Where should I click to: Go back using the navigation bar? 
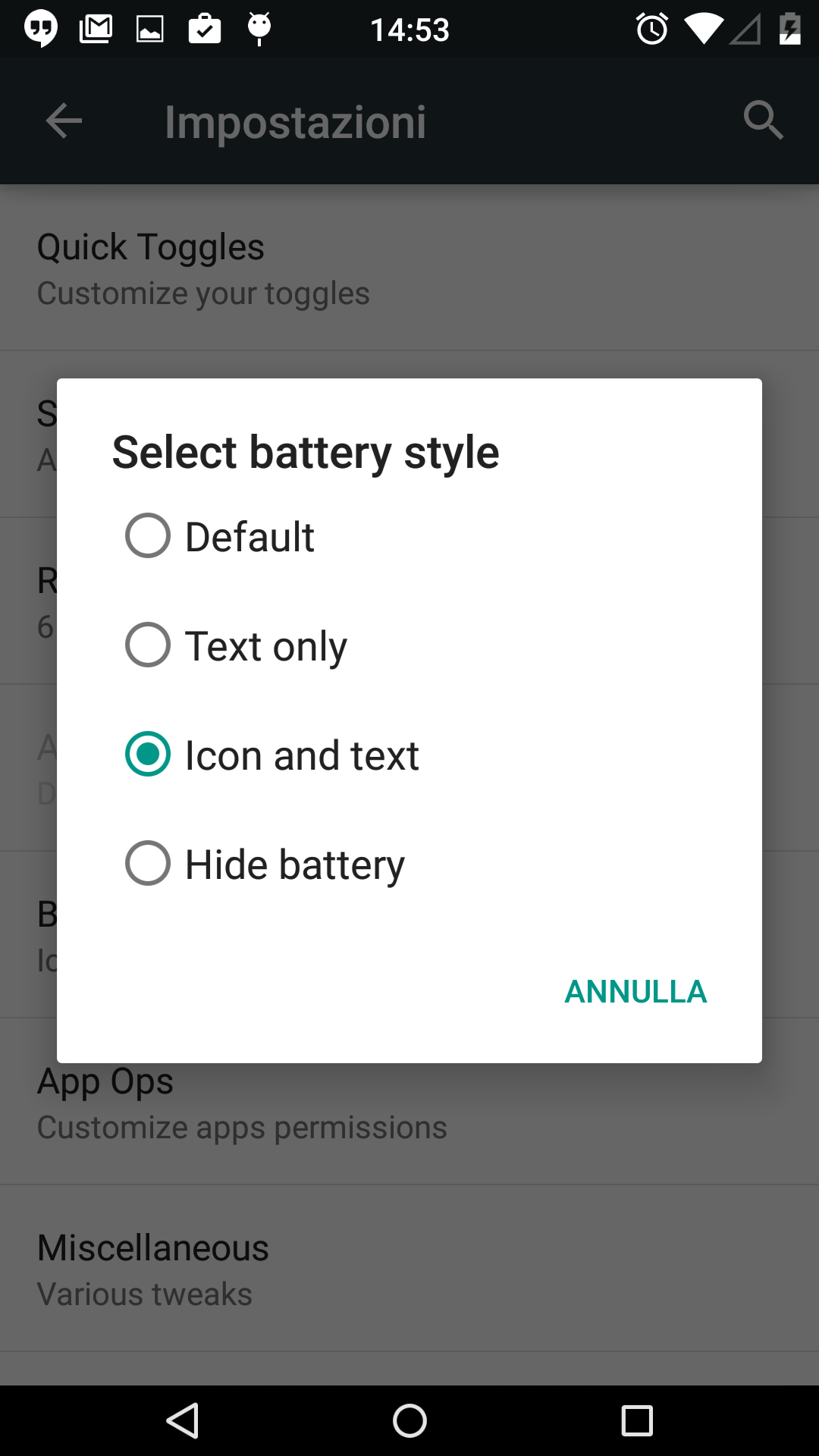tap(183, 1420)
